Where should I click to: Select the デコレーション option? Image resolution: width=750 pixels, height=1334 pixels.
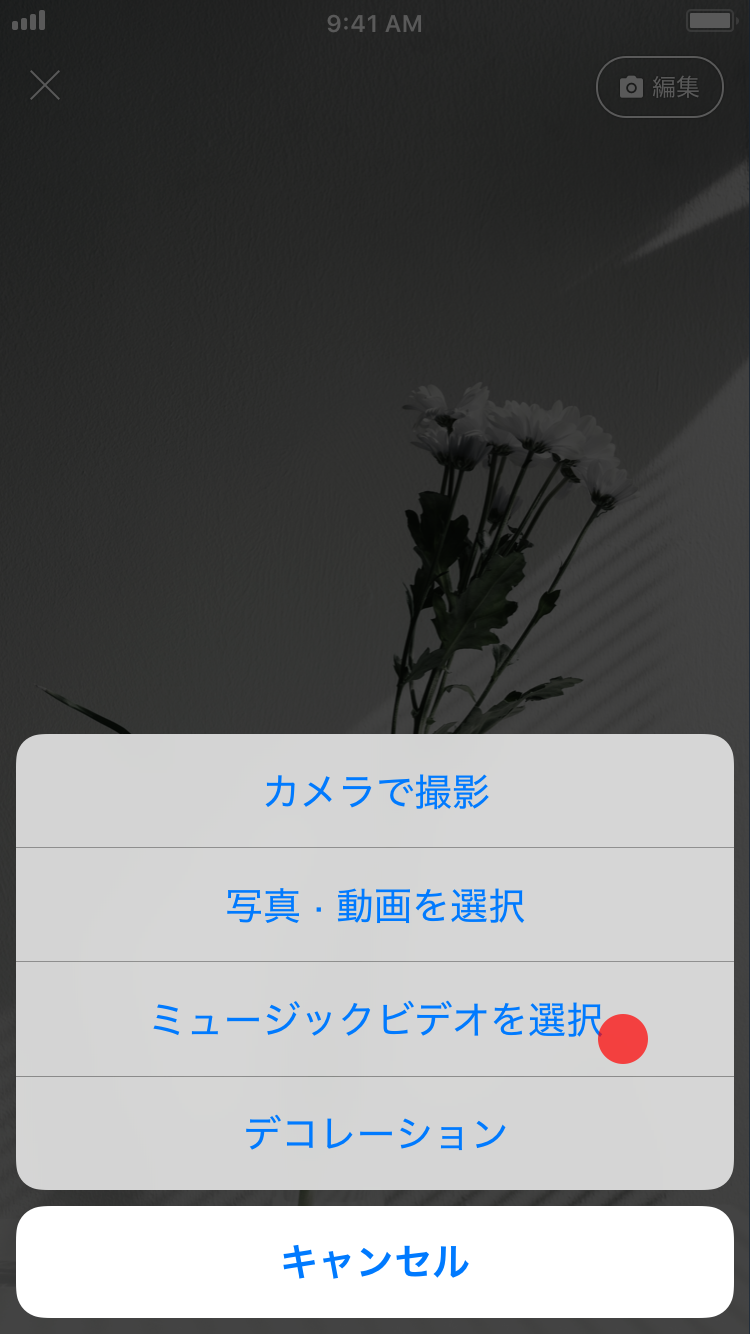pos(375,1134)
